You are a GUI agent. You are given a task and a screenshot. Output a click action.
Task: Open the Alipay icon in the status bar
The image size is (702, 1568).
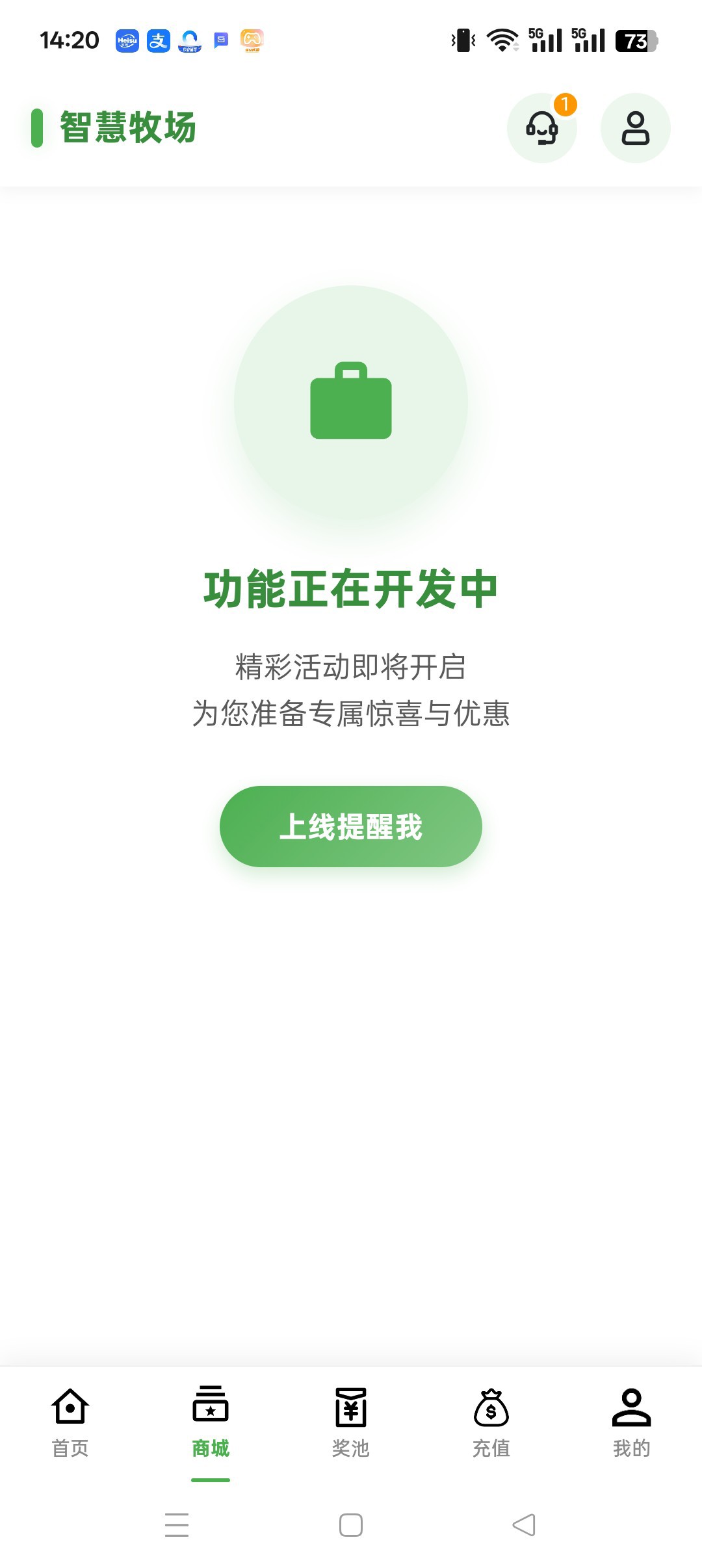coord(158,42)
